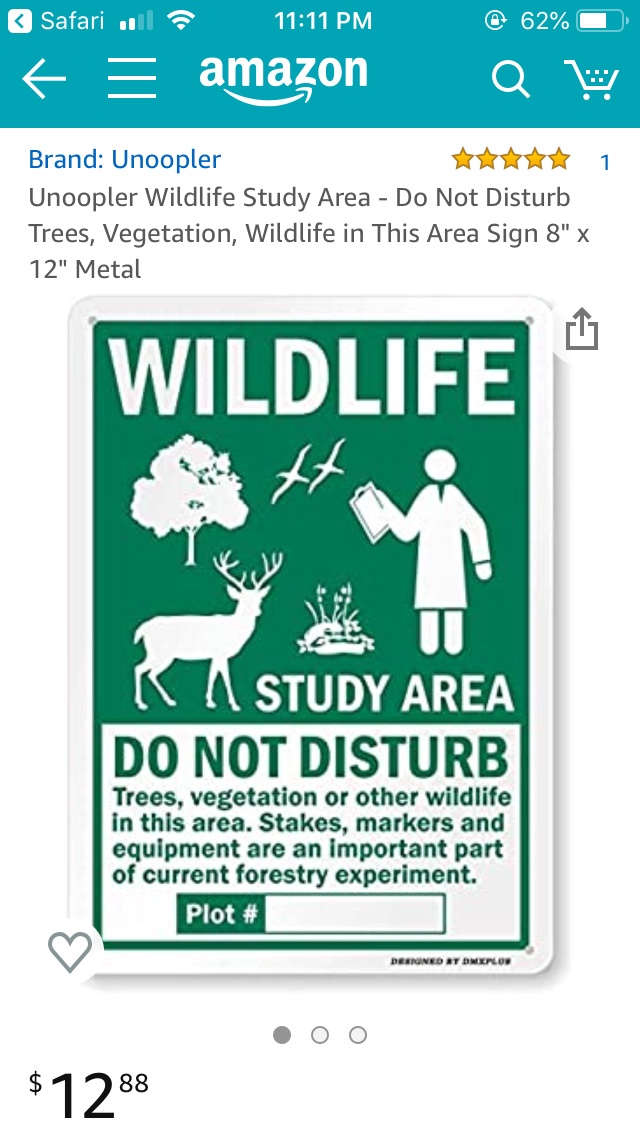This screenshot has width=640, height=1136.
Task: Share this product
Action: (581, 329)
